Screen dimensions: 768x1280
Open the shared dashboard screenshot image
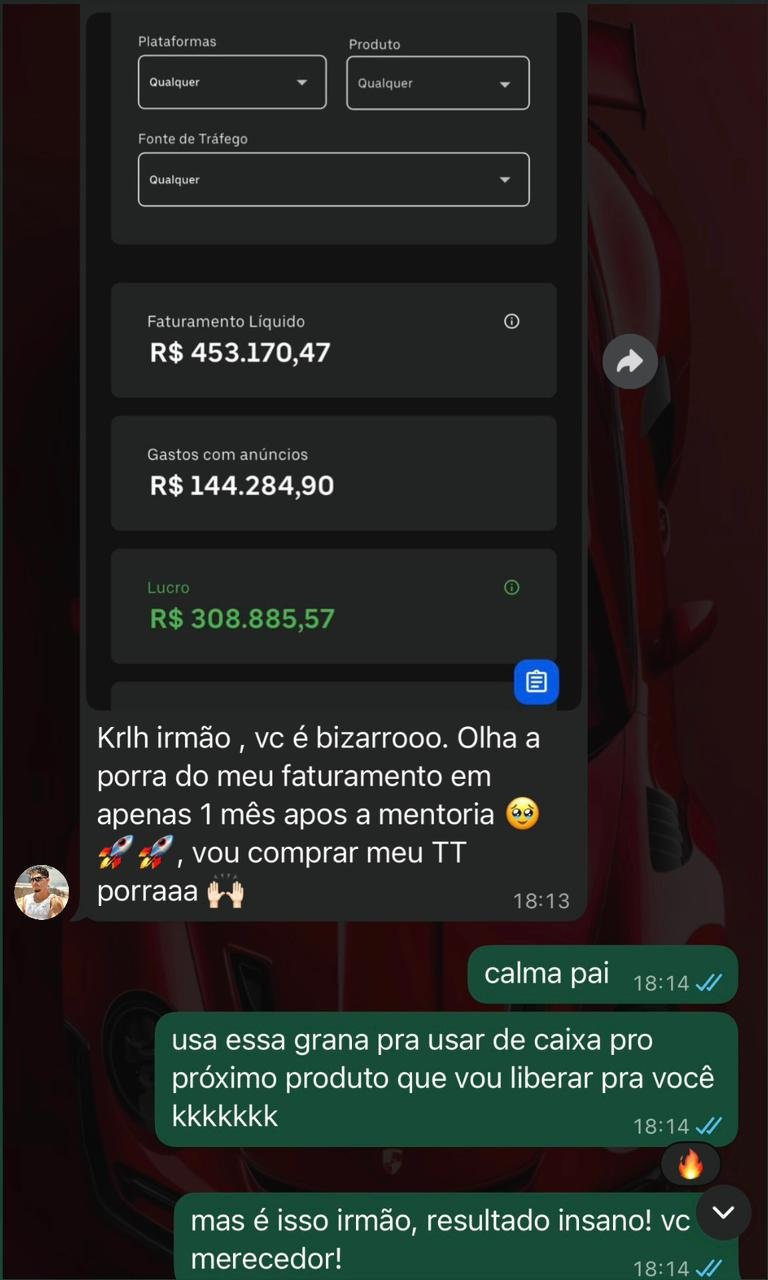pos(333,400)
